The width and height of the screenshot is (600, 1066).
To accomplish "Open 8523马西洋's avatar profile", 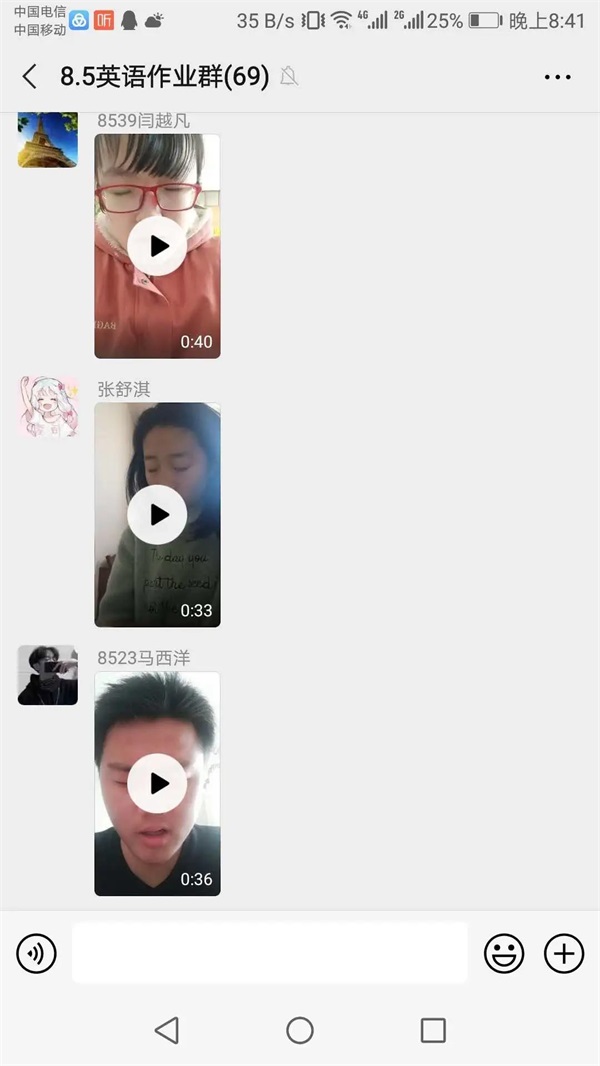I will (47, 675).
